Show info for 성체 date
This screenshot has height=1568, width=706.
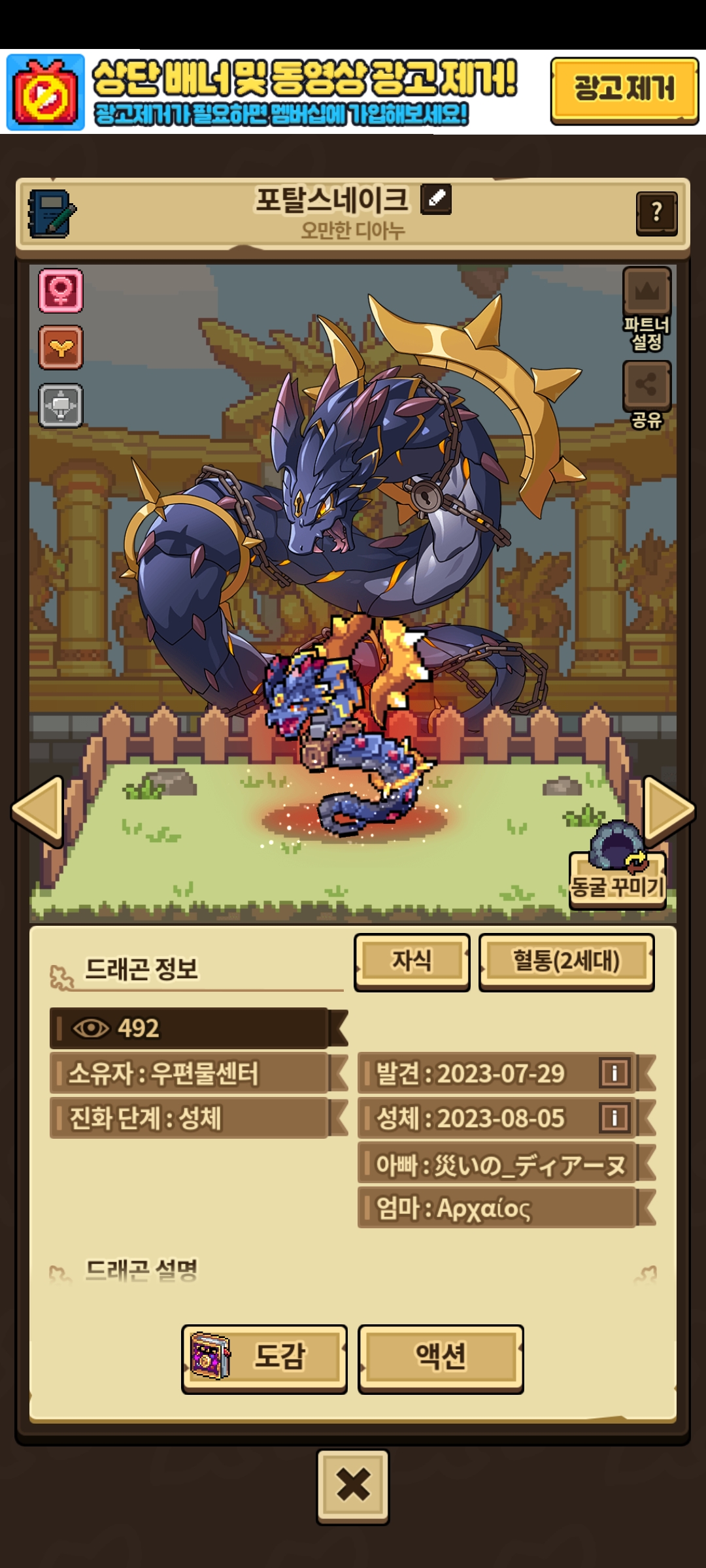(614, 1117)
